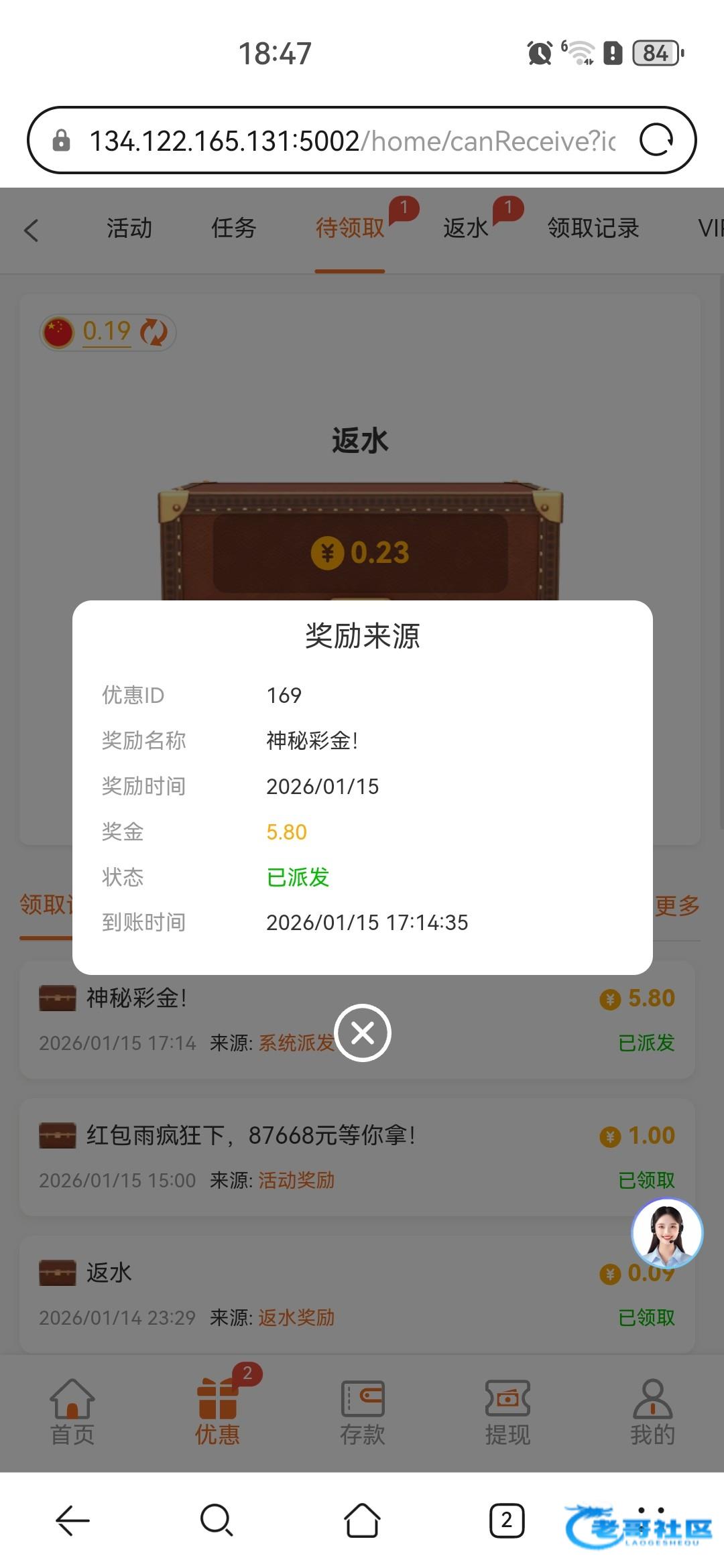Switch to the 领取记录 tab
This screenshot has width=724, height=1568.
click(x=593, y=228)
